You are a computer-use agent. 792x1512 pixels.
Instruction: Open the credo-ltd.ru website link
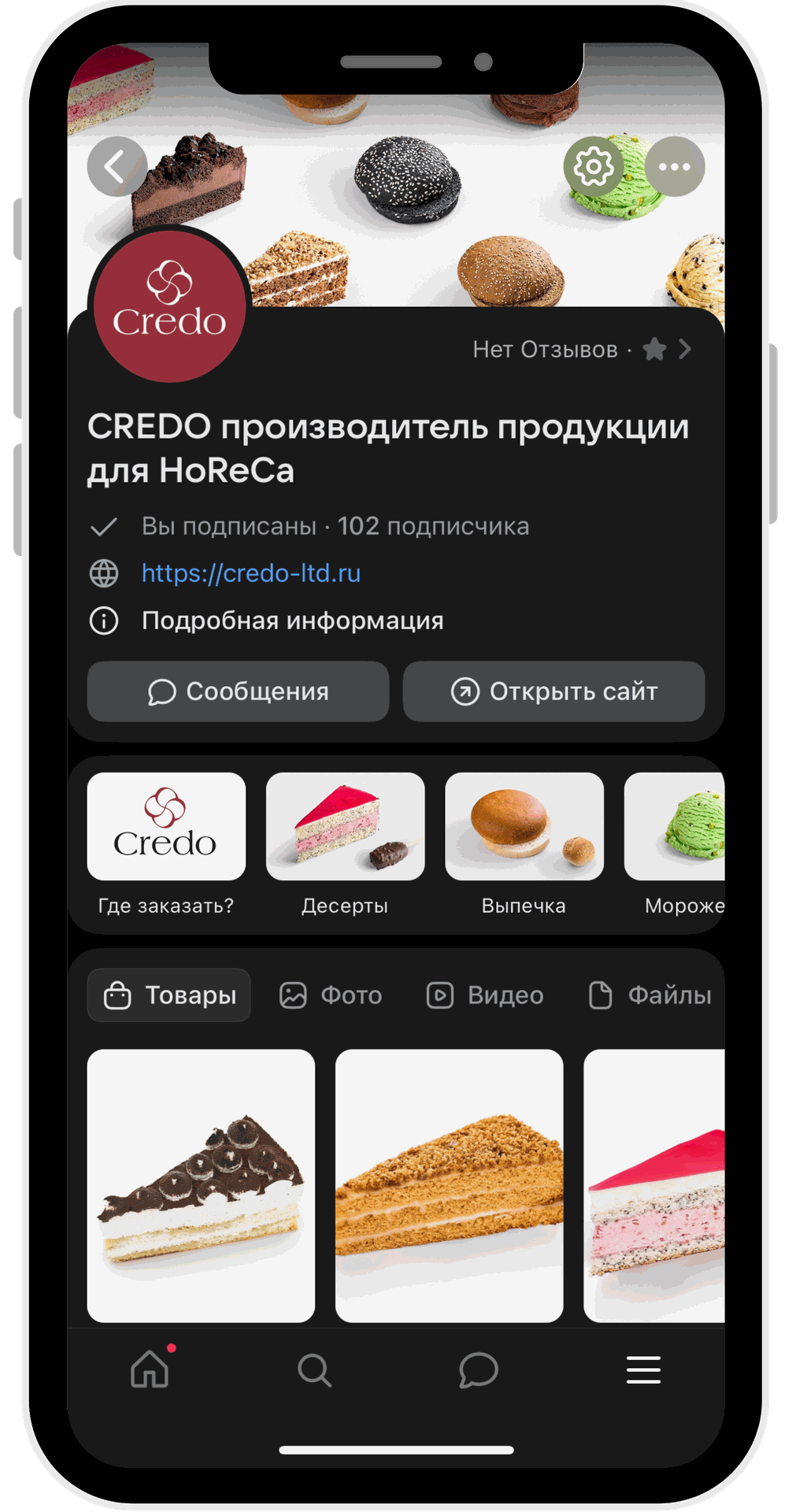pyautogui.click(x=251, y=573)
